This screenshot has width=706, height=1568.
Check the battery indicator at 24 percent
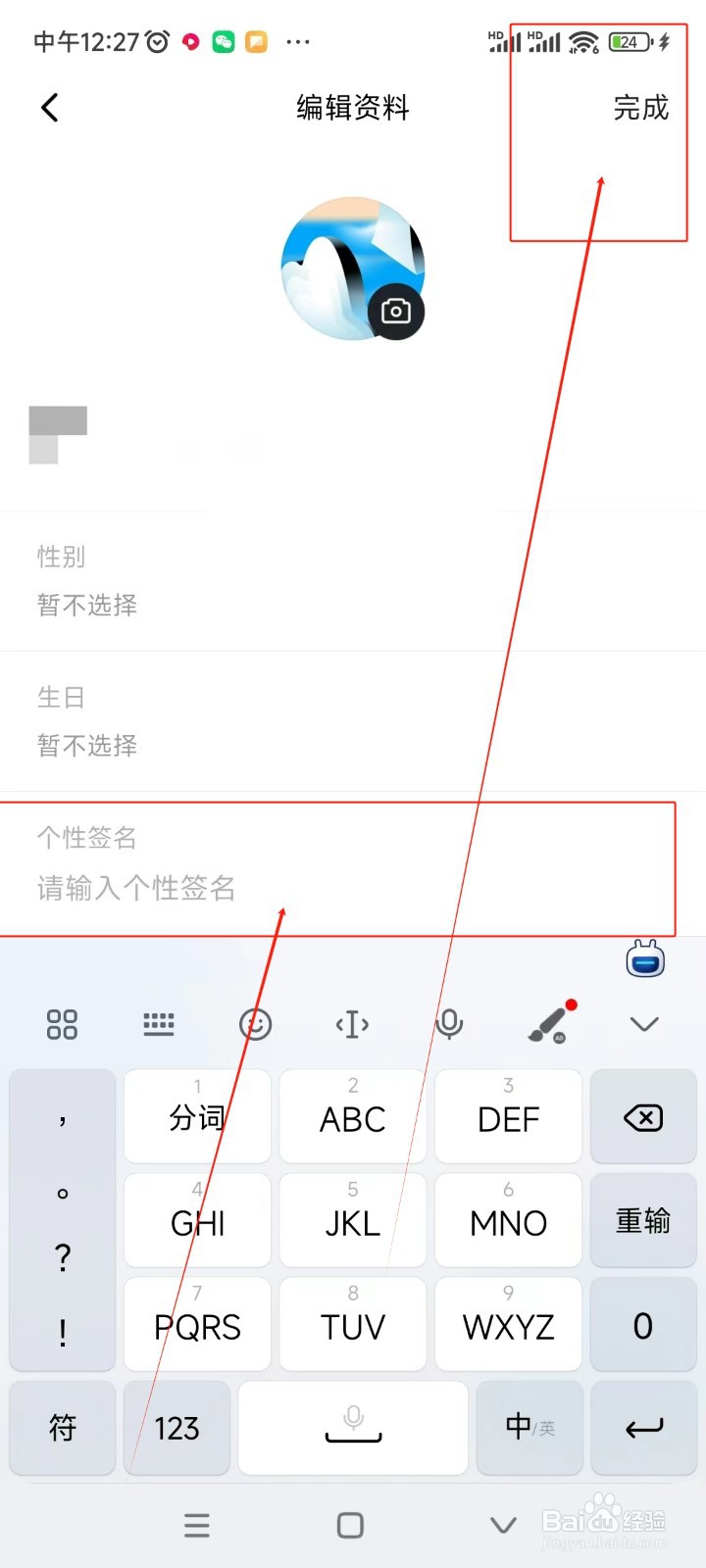(x=628, y=42)
